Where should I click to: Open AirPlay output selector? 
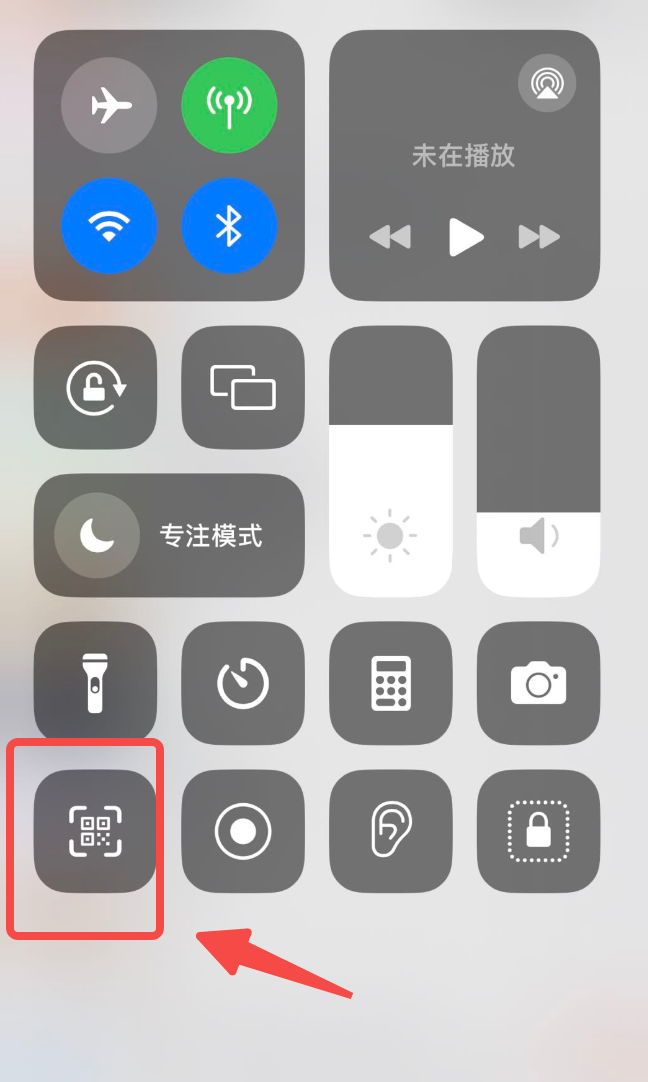(547, 82)
